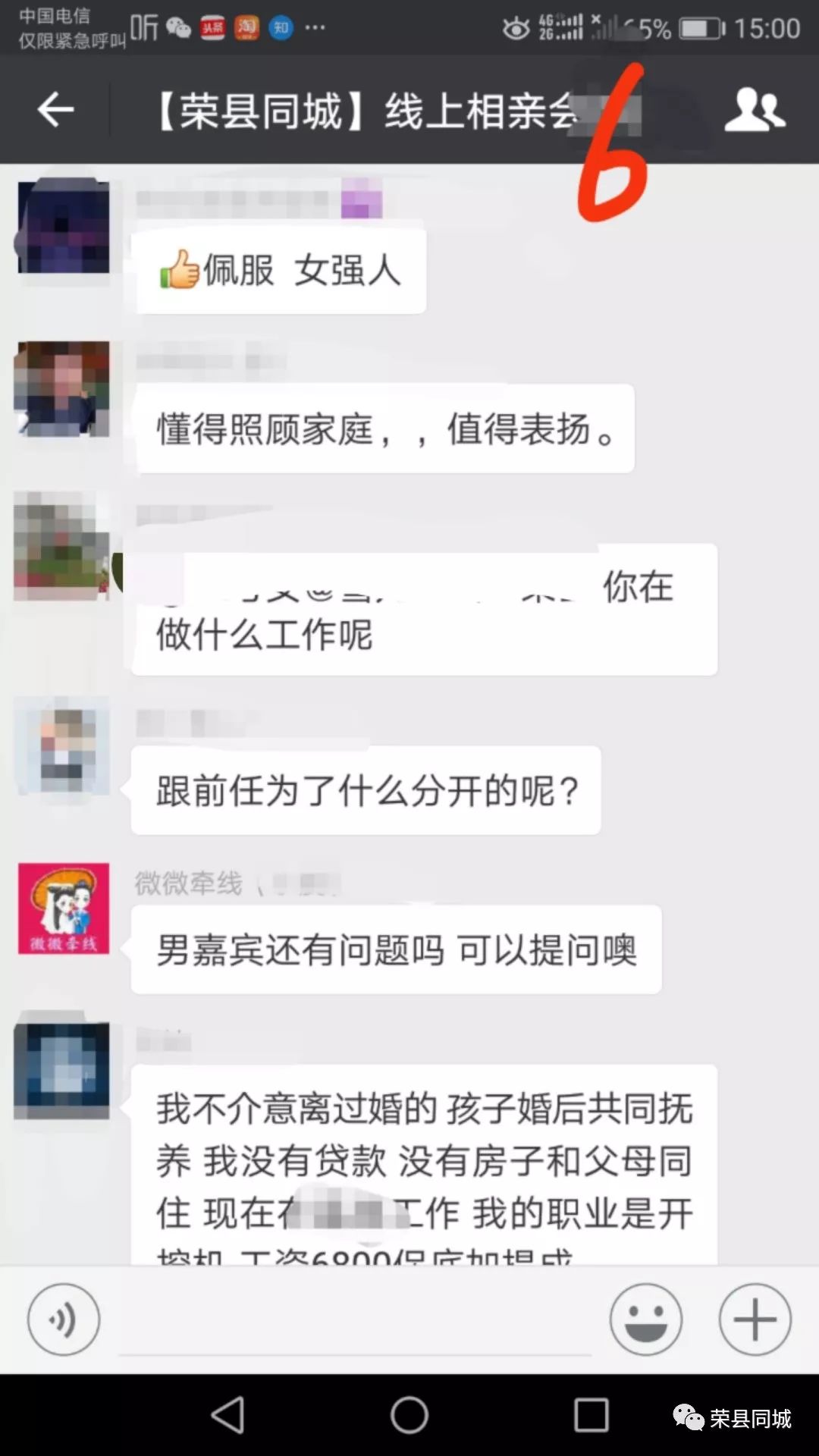819x1456 pixels.
Task: Switch to voice message input
Action: point(63,1320)
